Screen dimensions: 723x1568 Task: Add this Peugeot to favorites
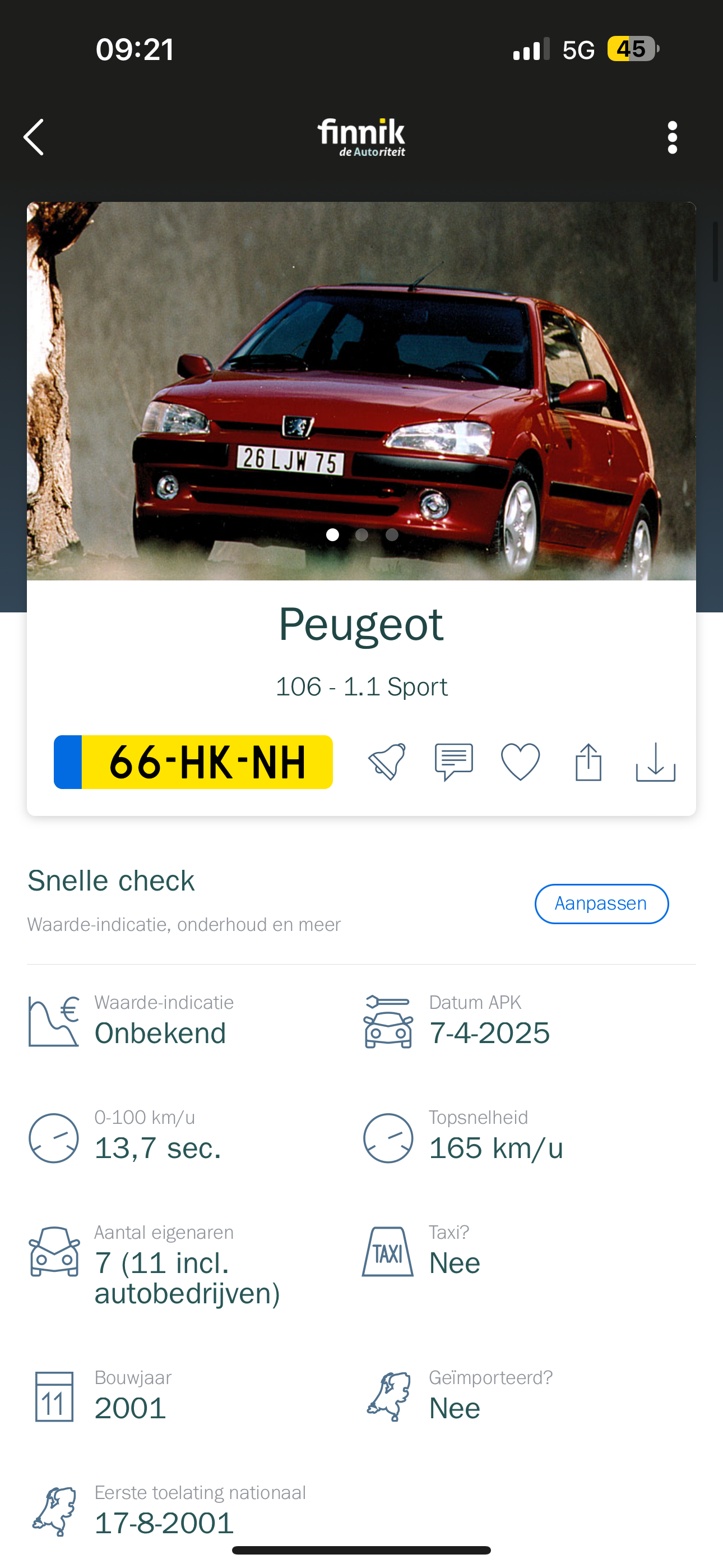point(520,762)
